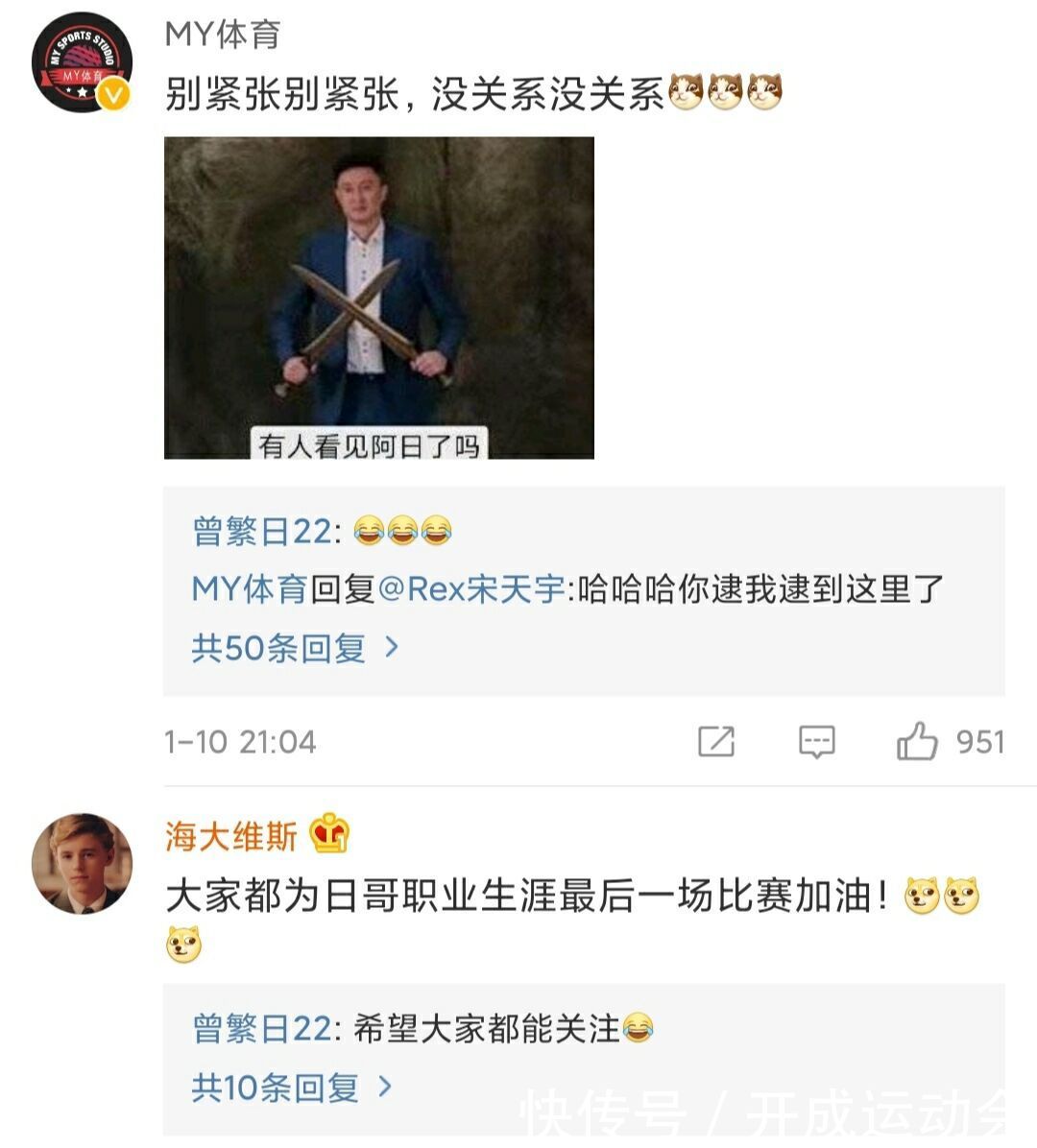Click the yellow V verification badge on MY体育 avatar
The width and height of the screenshot is (1037, 1148).
click(x=114, y=95)
